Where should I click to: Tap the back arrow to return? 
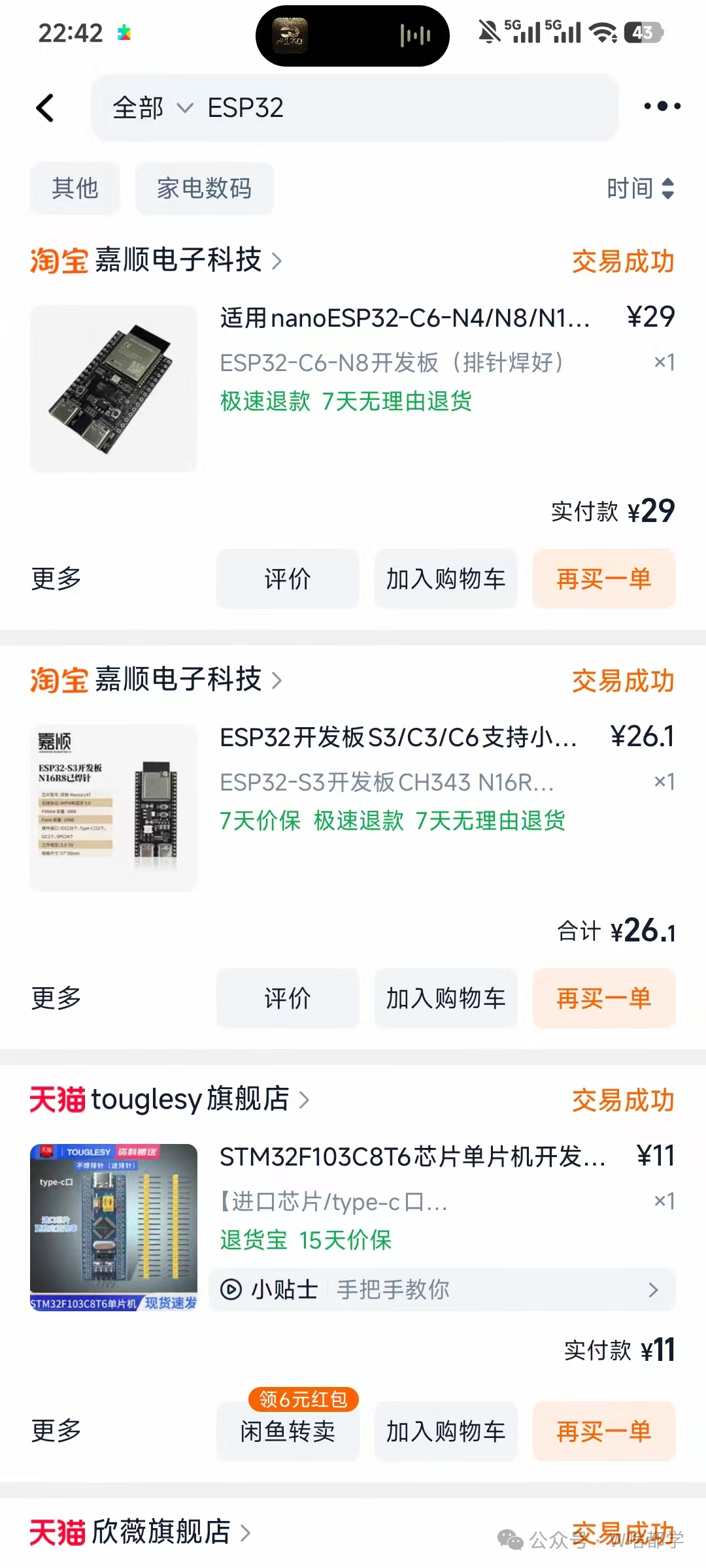click(x=46, y=108)
